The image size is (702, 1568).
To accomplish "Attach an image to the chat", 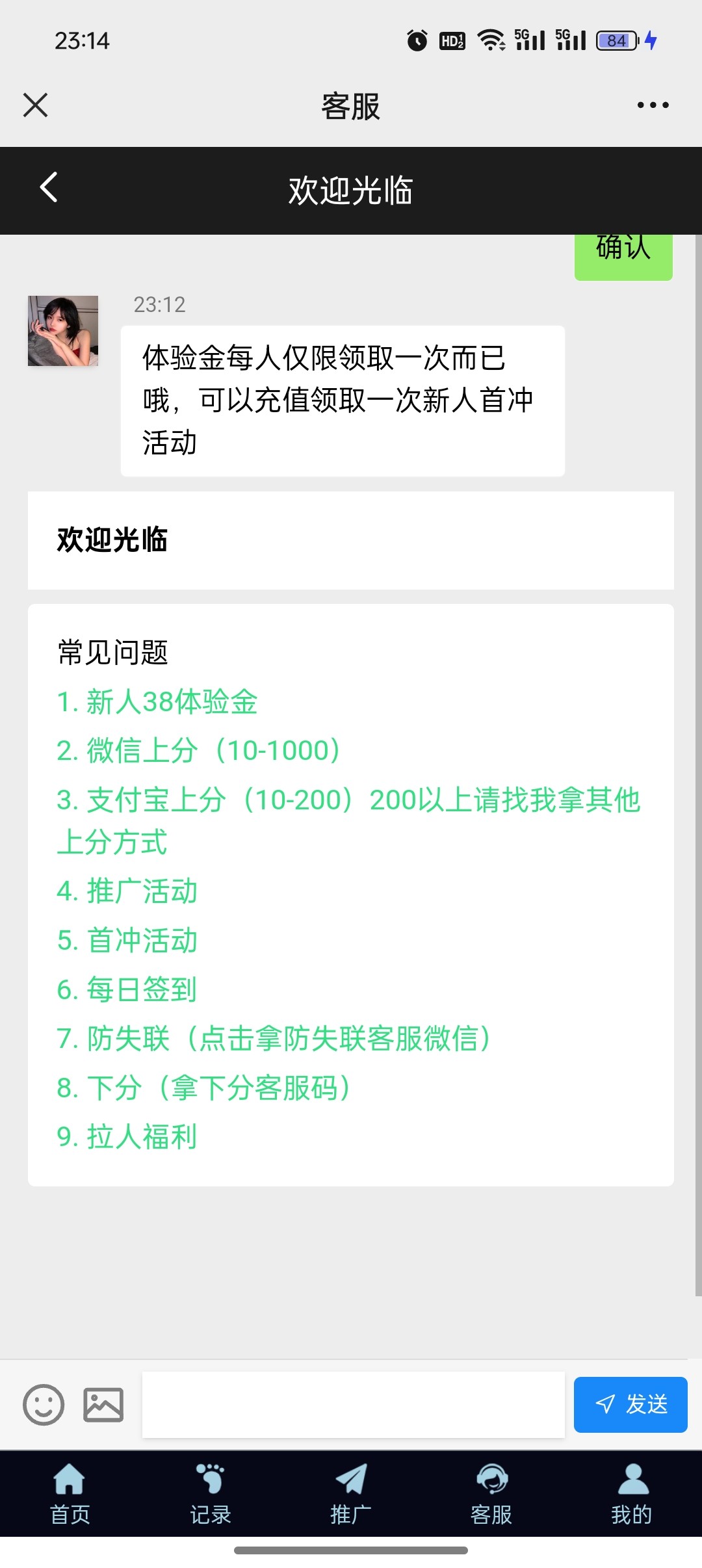I will click(103, 1405).
